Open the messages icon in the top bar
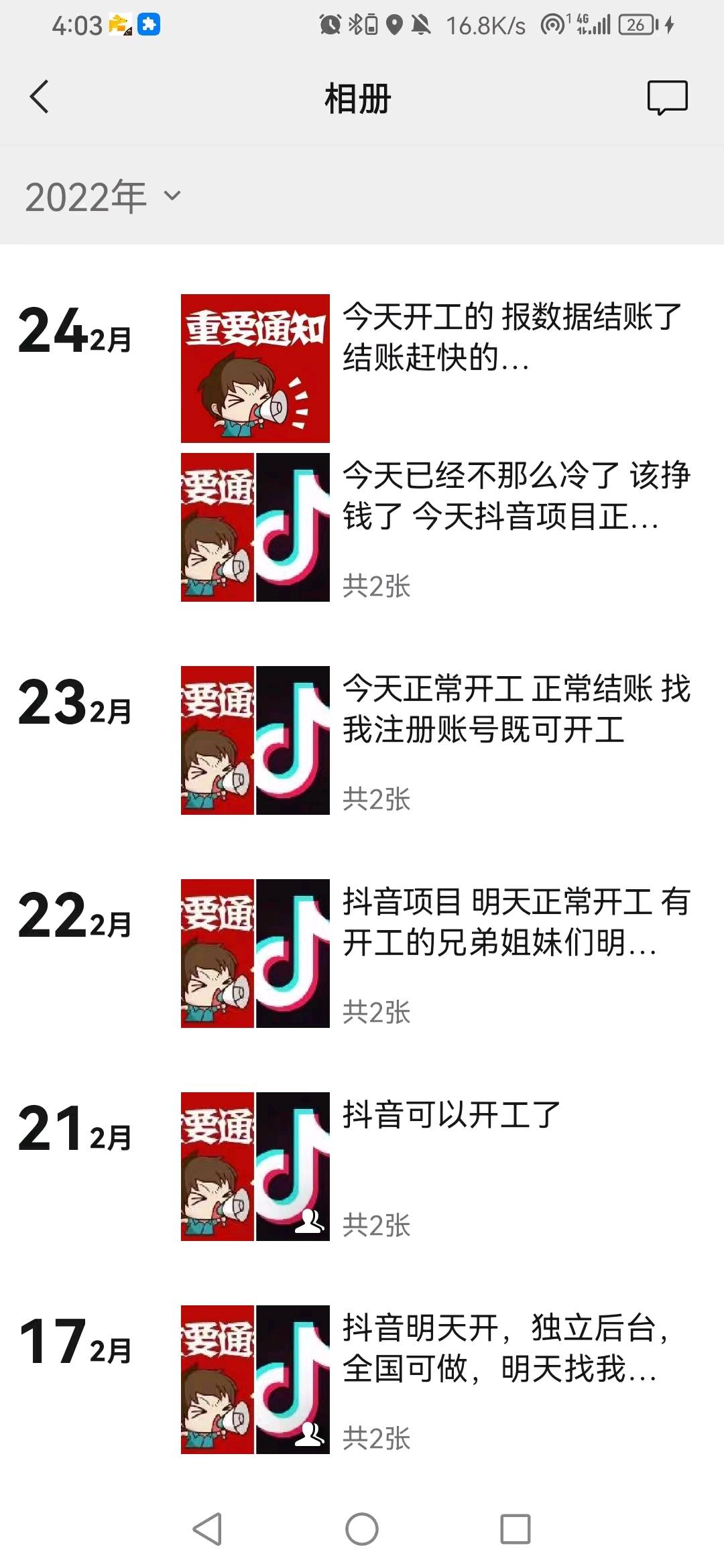This screenshot has width=724, height=1568. (667, 98)
